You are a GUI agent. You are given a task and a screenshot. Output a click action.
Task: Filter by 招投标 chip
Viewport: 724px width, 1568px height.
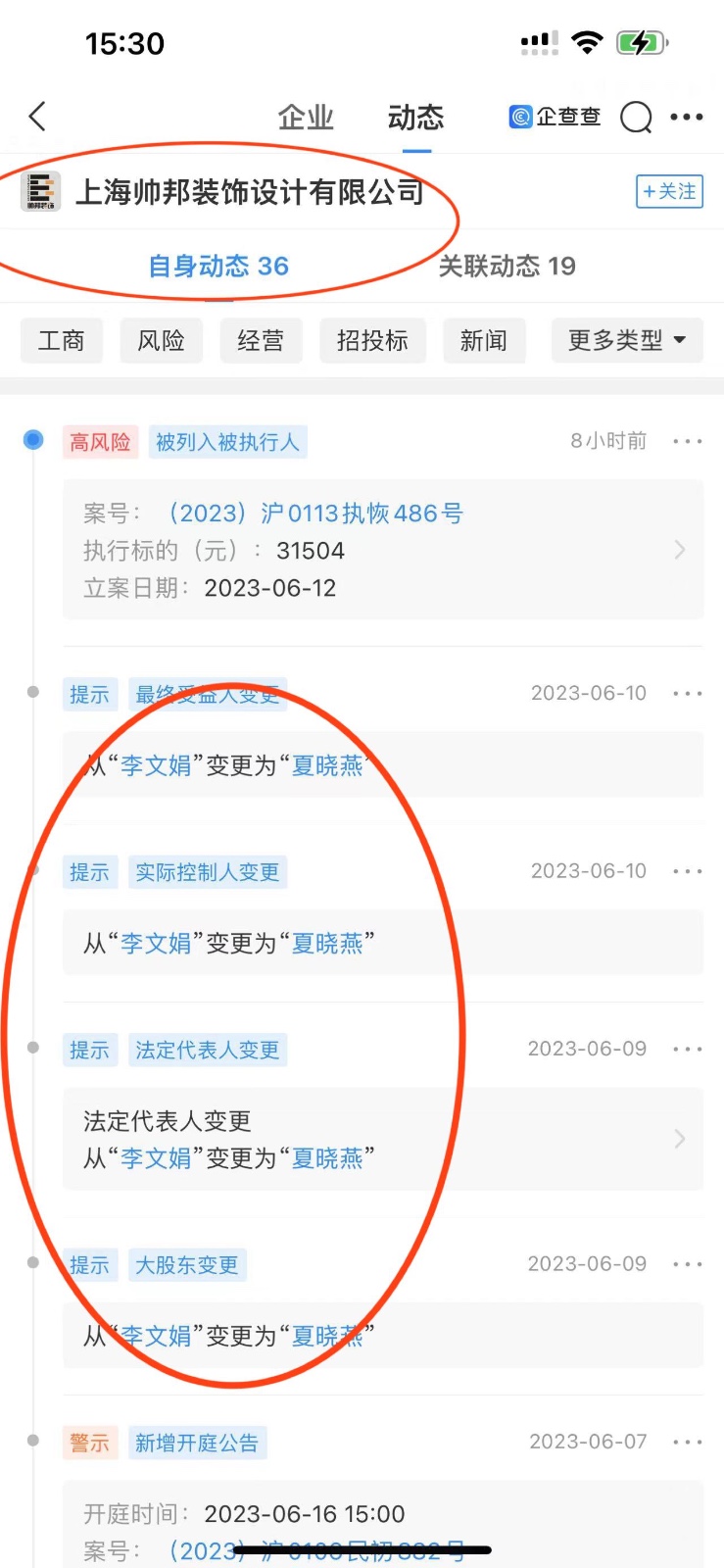[x=372, y=341]
